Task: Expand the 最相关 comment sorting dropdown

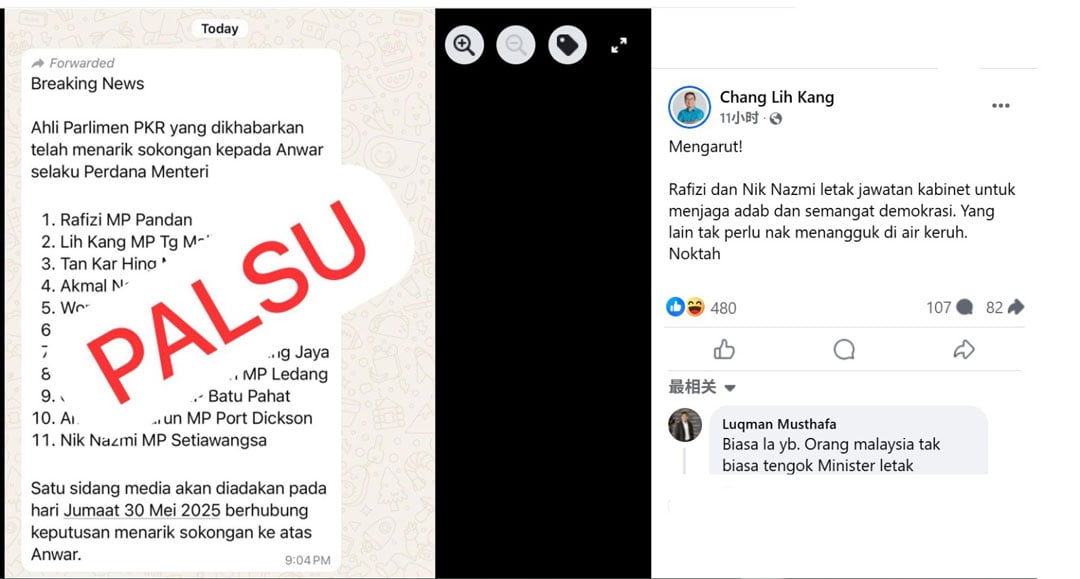Action: [x=702, y=387]
